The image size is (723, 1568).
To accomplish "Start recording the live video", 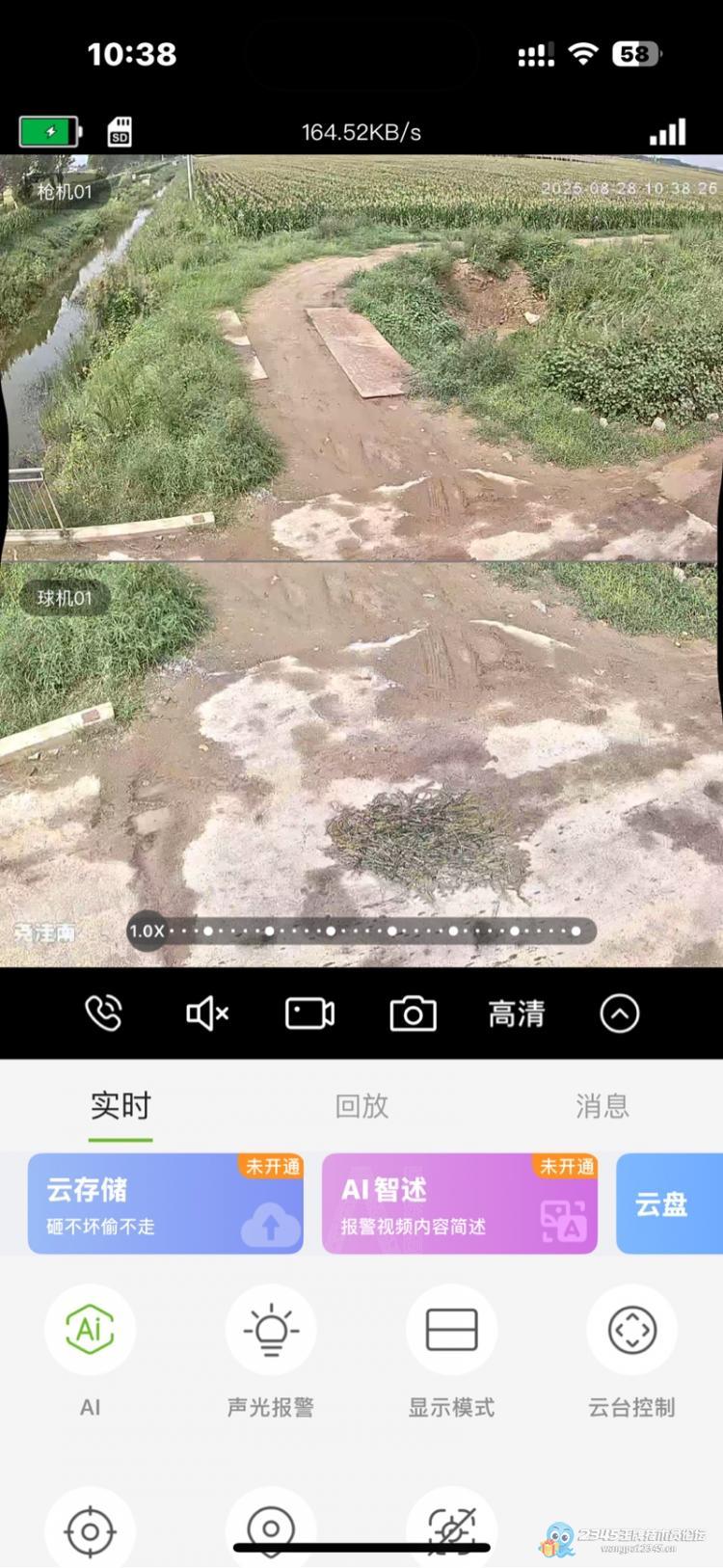I will 309,1013.
